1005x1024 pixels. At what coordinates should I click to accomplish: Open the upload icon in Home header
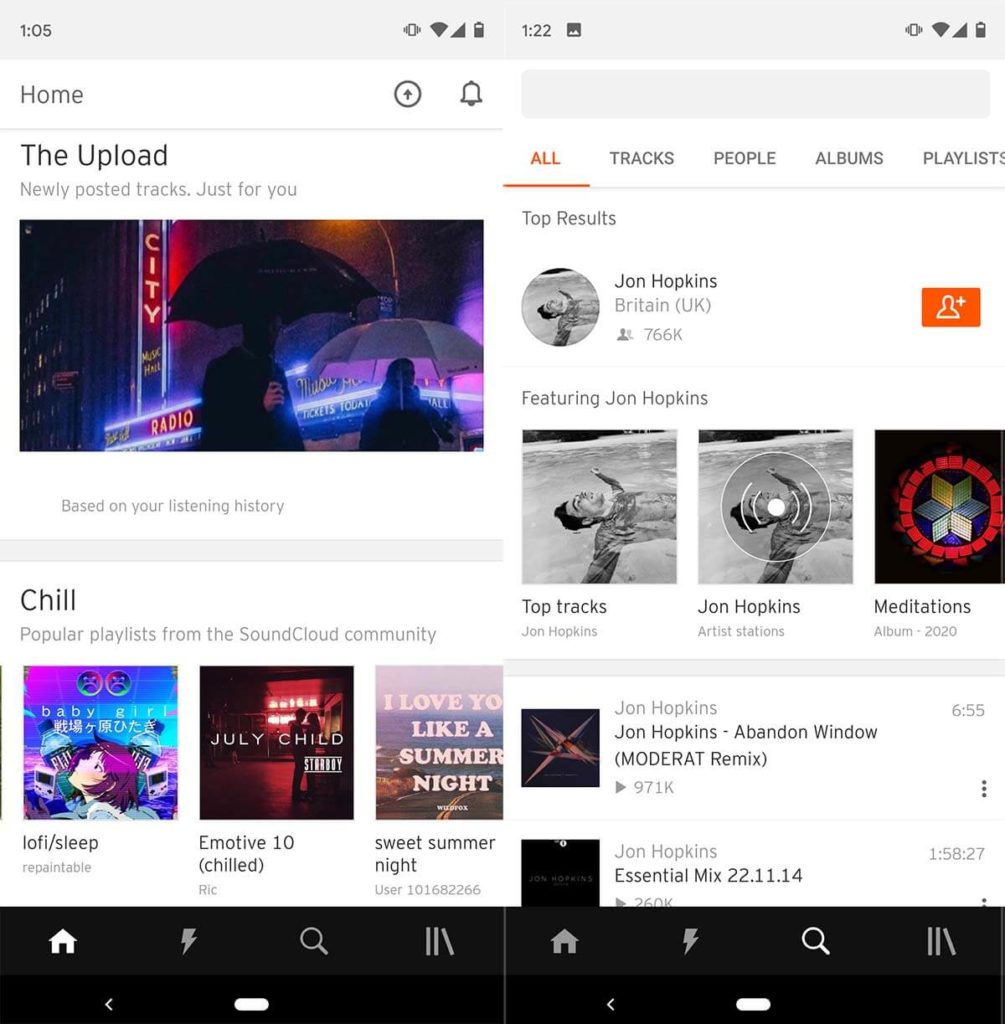407,94
